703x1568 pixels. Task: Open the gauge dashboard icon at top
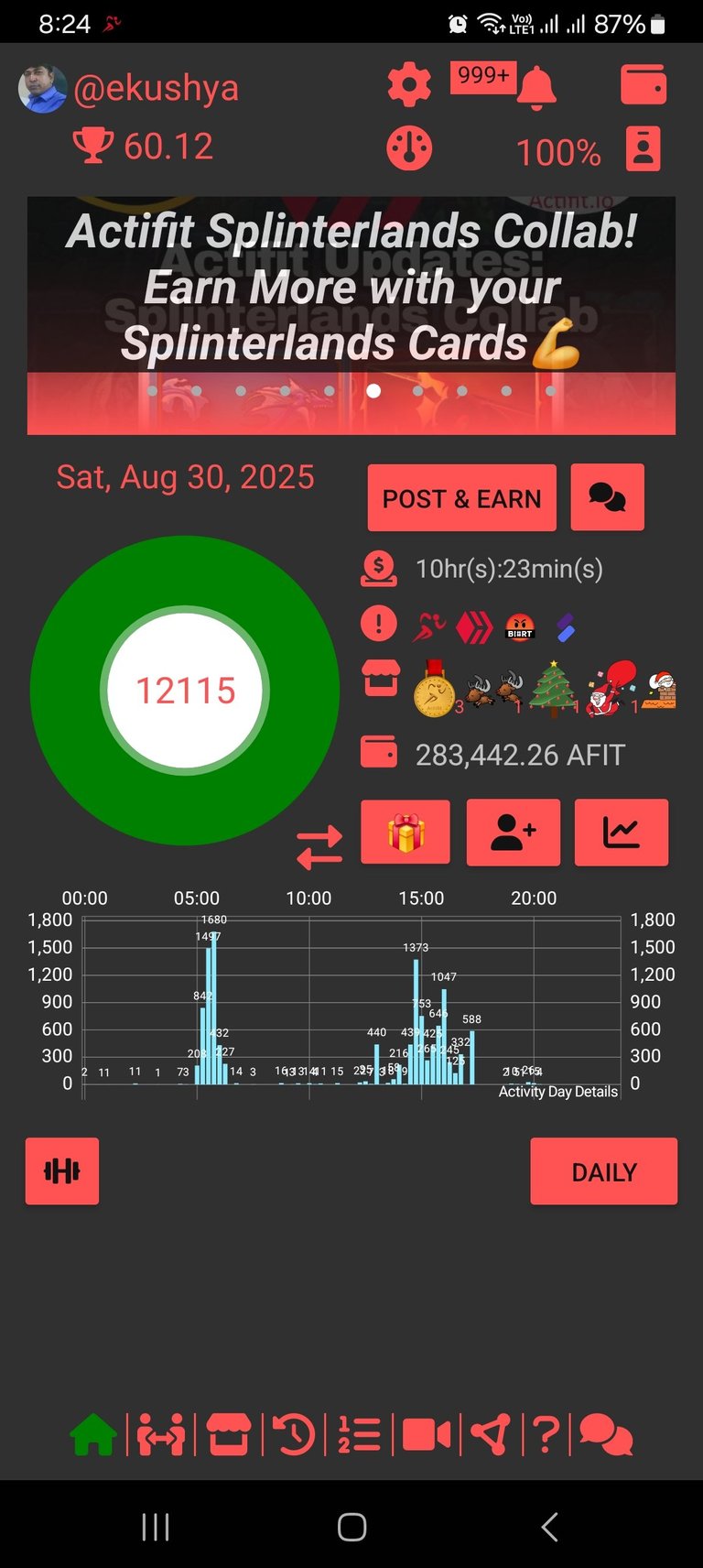tap(409, 148)
